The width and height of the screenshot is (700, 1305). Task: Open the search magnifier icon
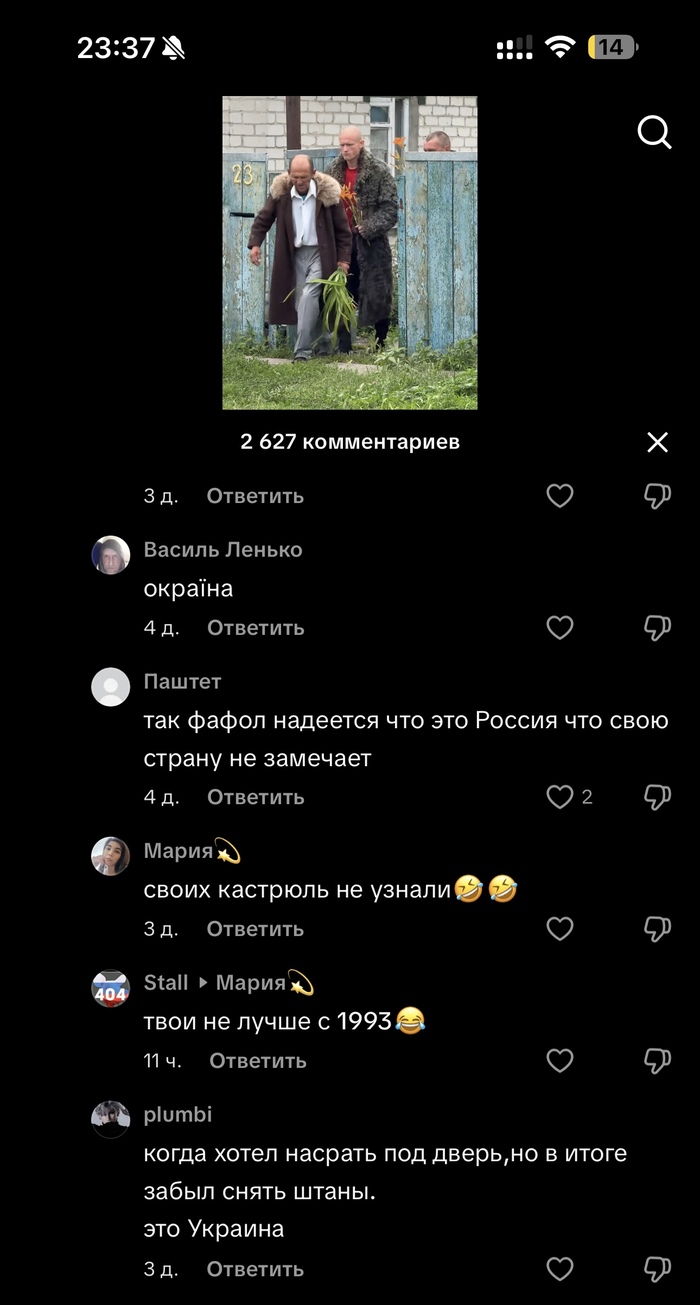[654, 132]
